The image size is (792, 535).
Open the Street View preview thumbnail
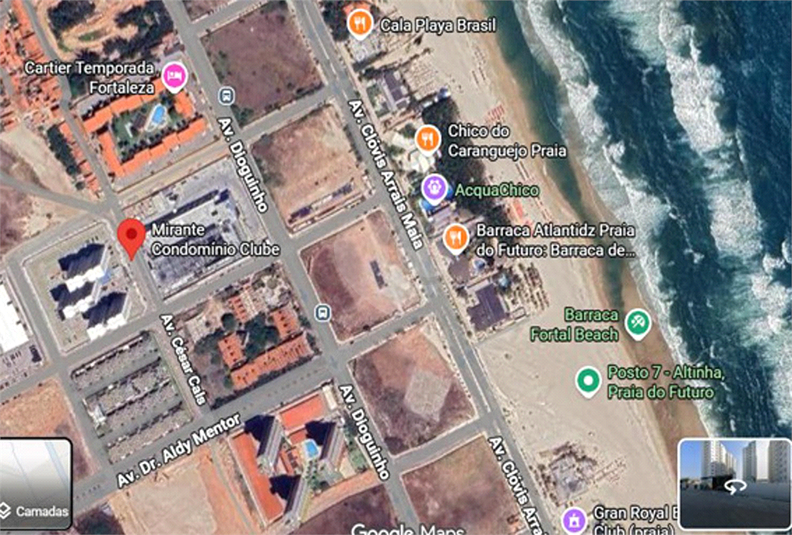734,484
